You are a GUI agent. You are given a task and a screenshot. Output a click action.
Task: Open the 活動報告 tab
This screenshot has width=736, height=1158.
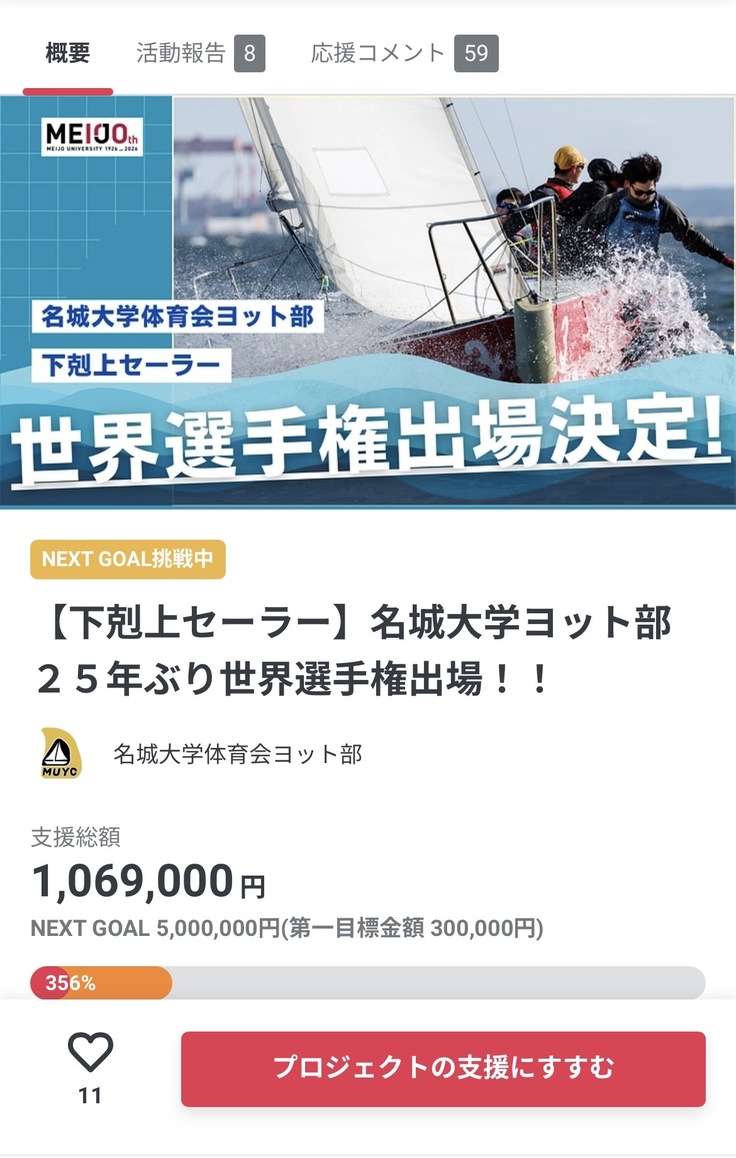pyautogui.click(x=199, y=53)
